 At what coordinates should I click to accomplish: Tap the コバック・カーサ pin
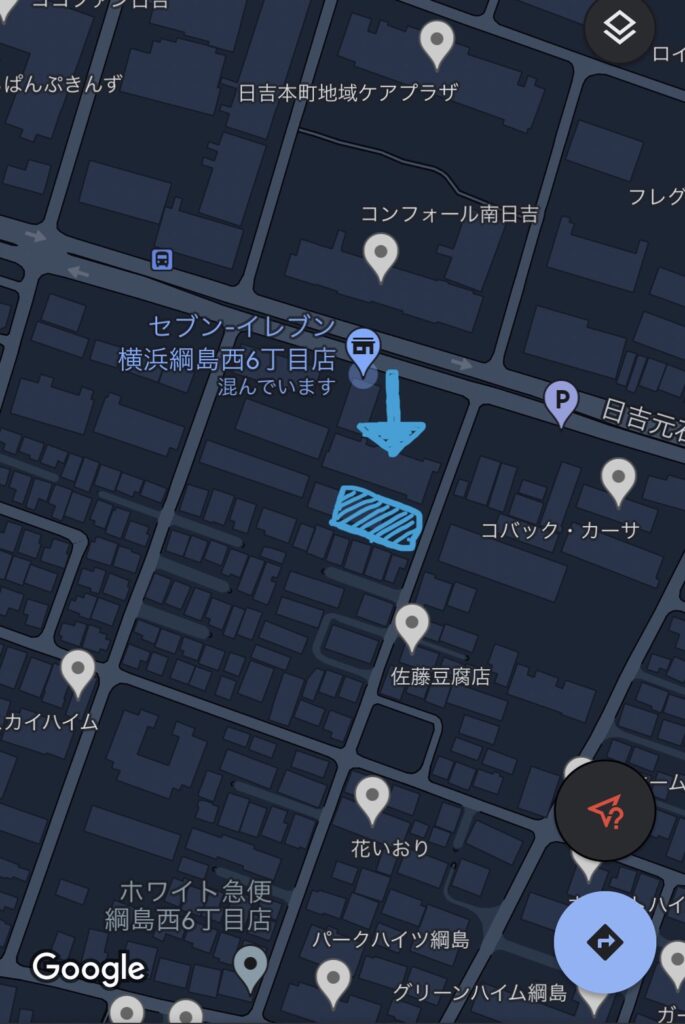pos(618,479)
